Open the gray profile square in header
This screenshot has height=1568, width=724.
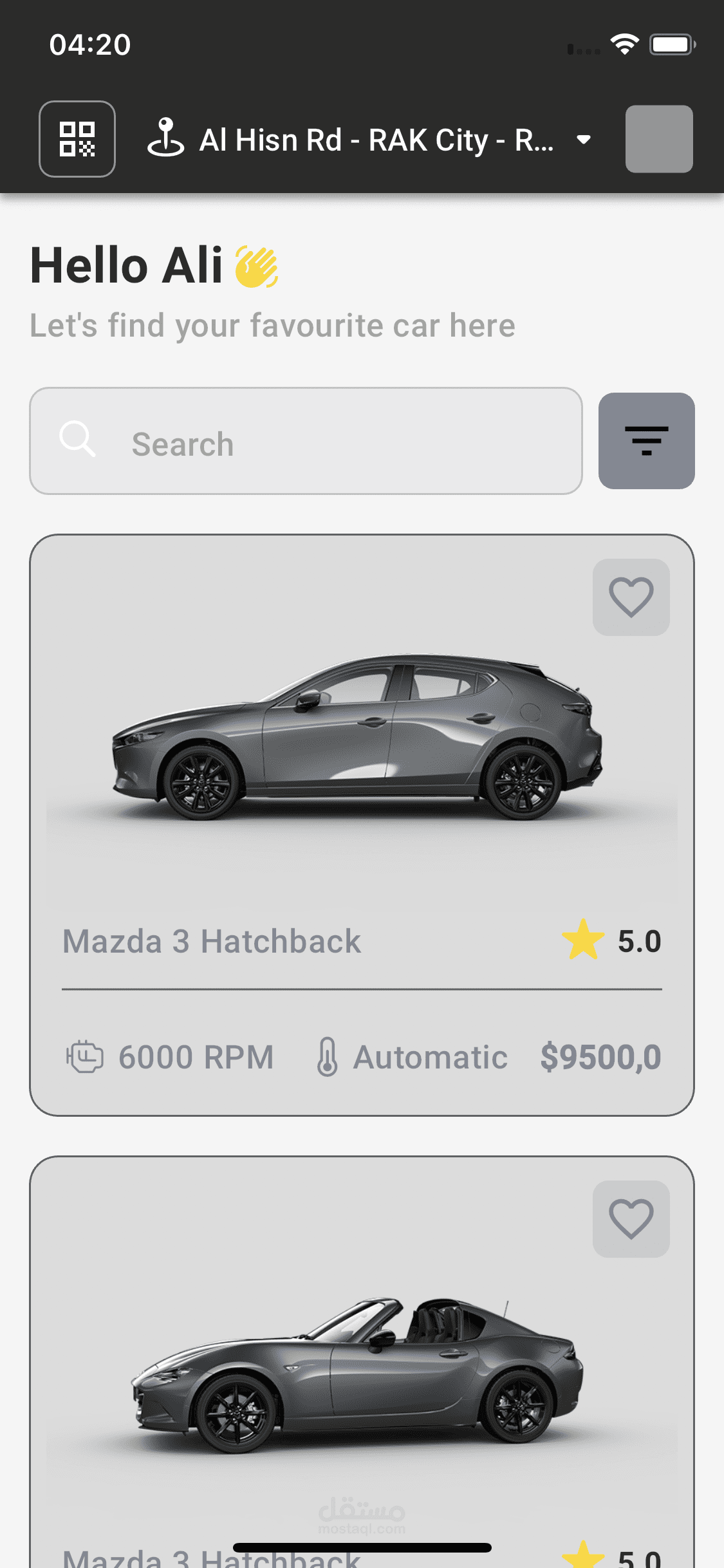pos(659,139)
